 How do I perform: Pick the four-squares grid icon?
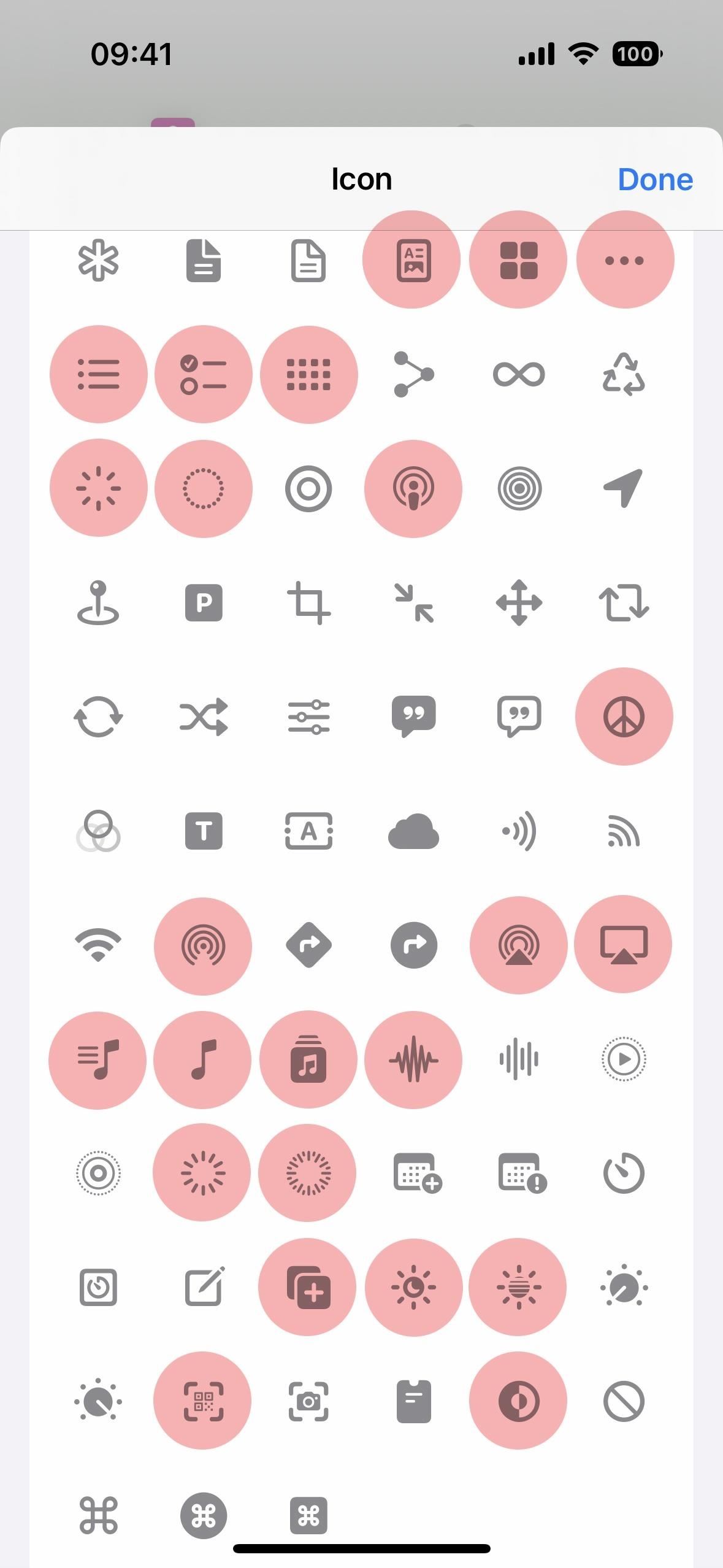tap(518, 259)
